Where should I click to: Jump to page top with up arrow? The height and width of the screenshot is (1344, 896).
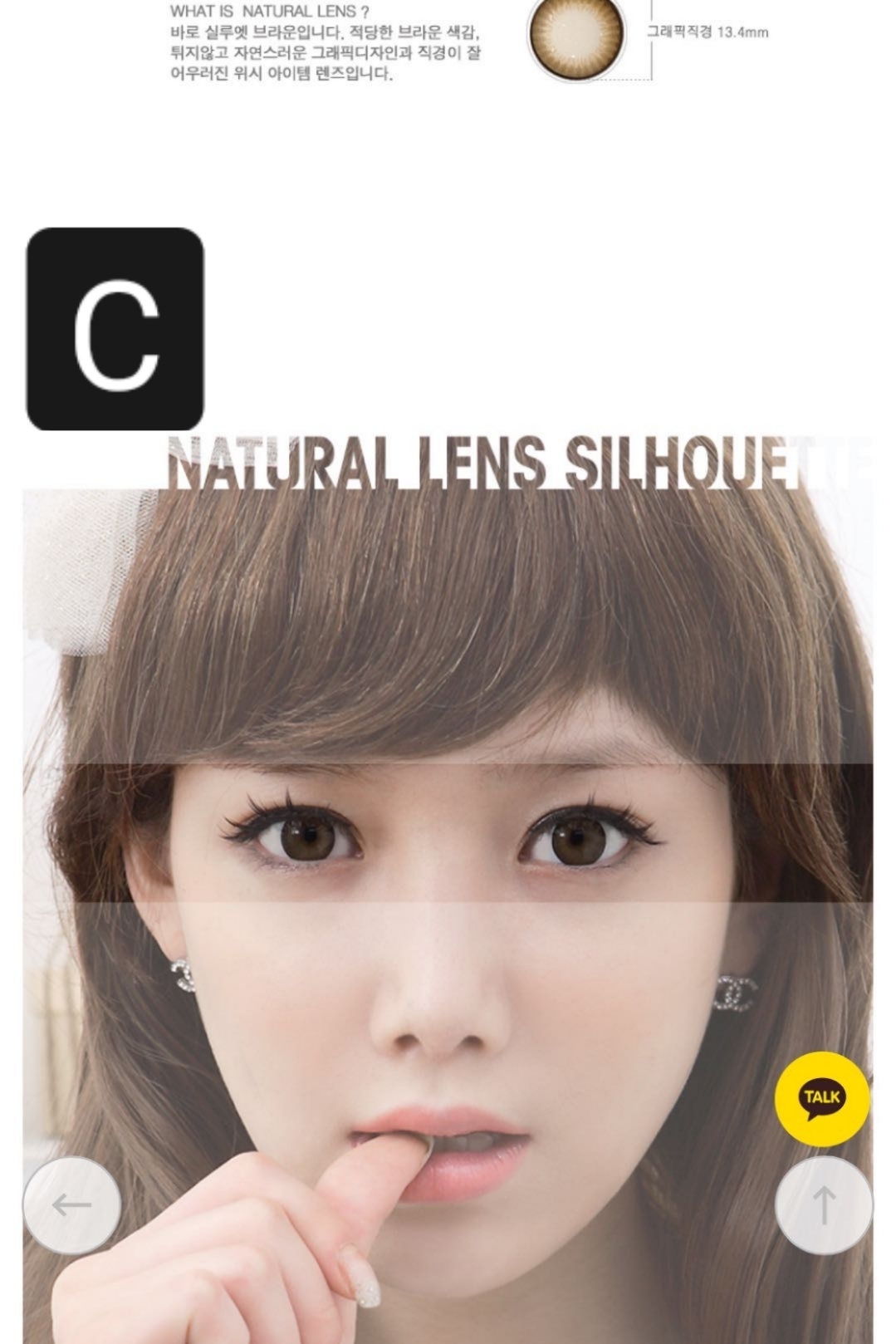(x=823, y=1204)
